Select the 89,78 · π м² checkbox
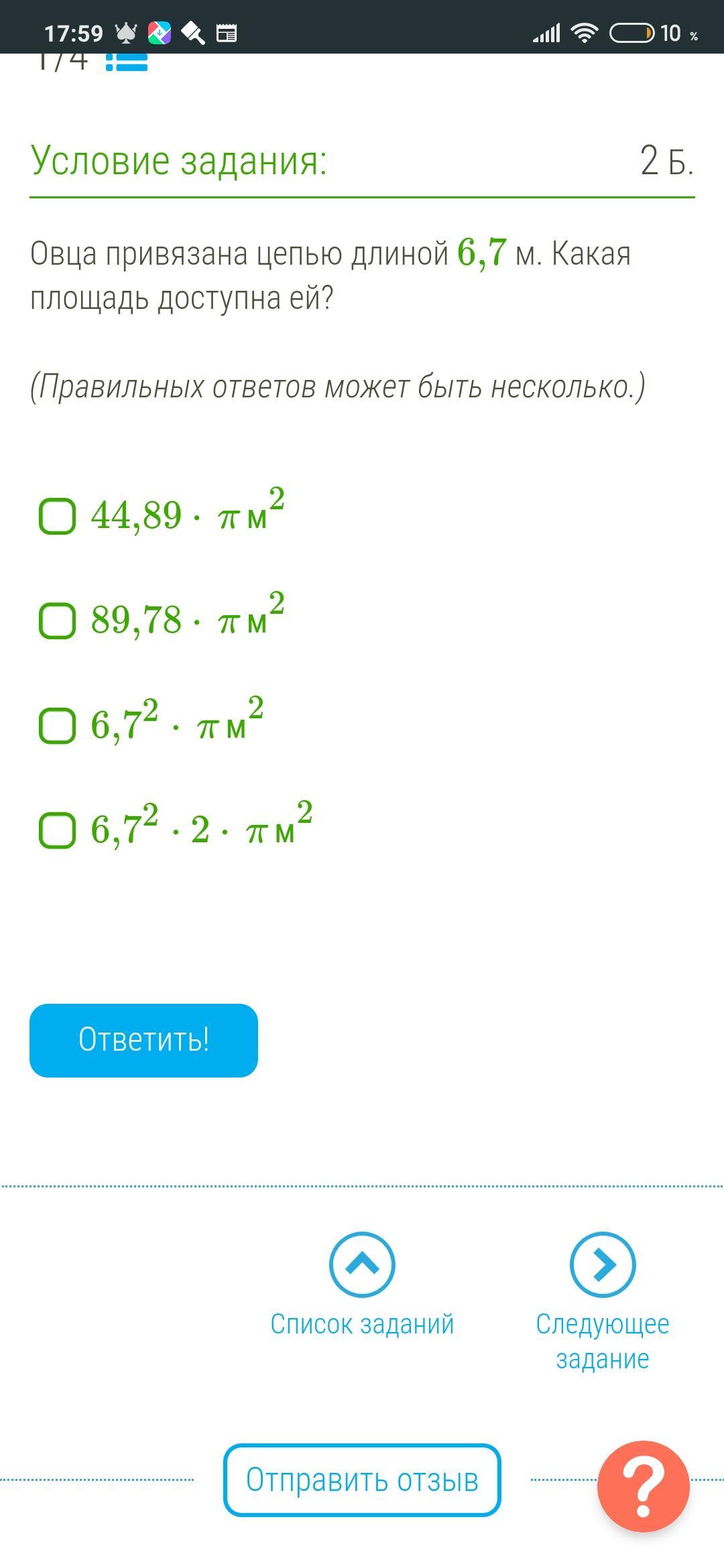Viewport: 724px width, 1568px height. click(58, 620)
